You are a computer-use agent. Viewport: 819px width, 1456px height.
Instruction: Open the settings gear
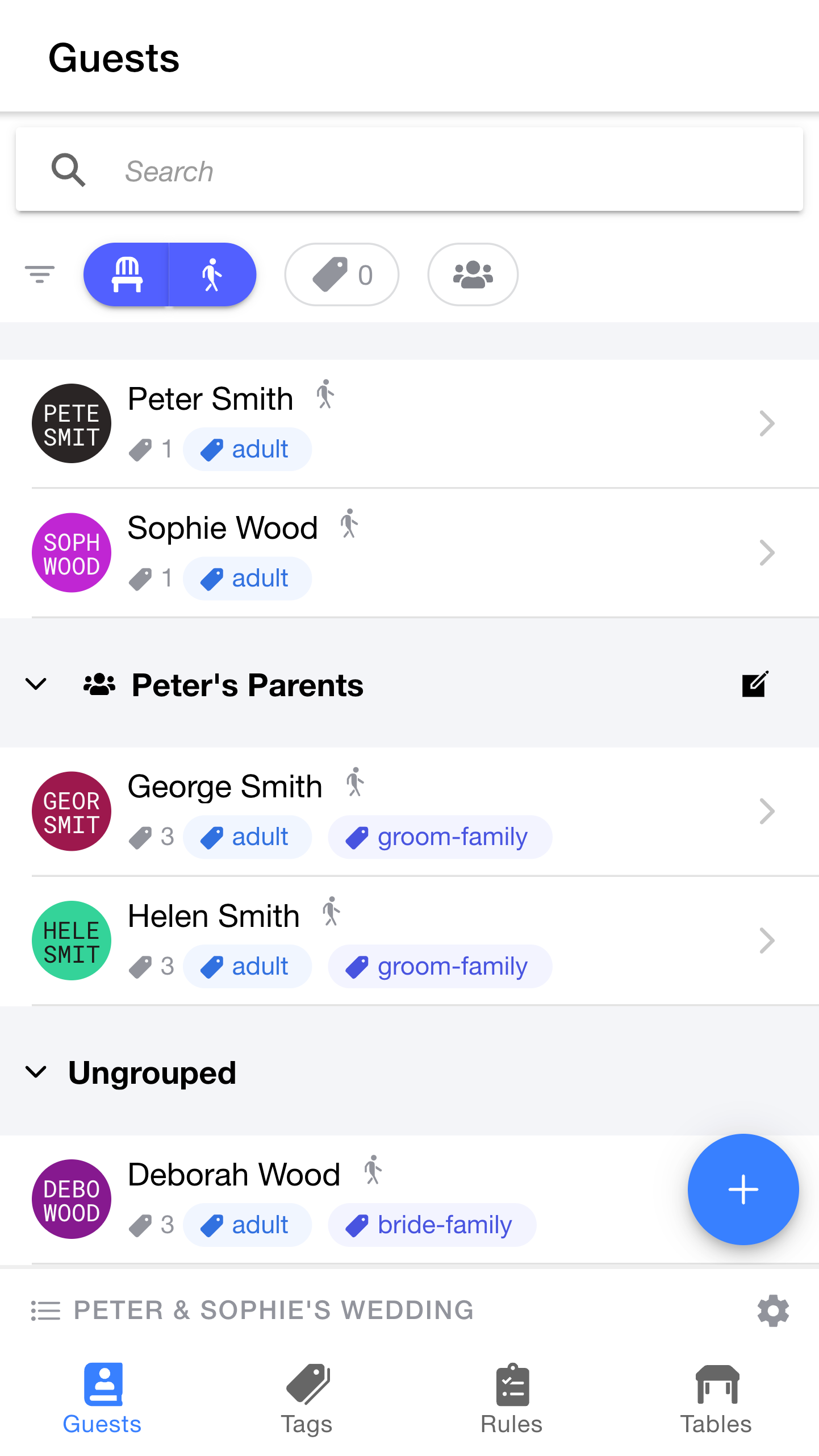coord(773,1311)
